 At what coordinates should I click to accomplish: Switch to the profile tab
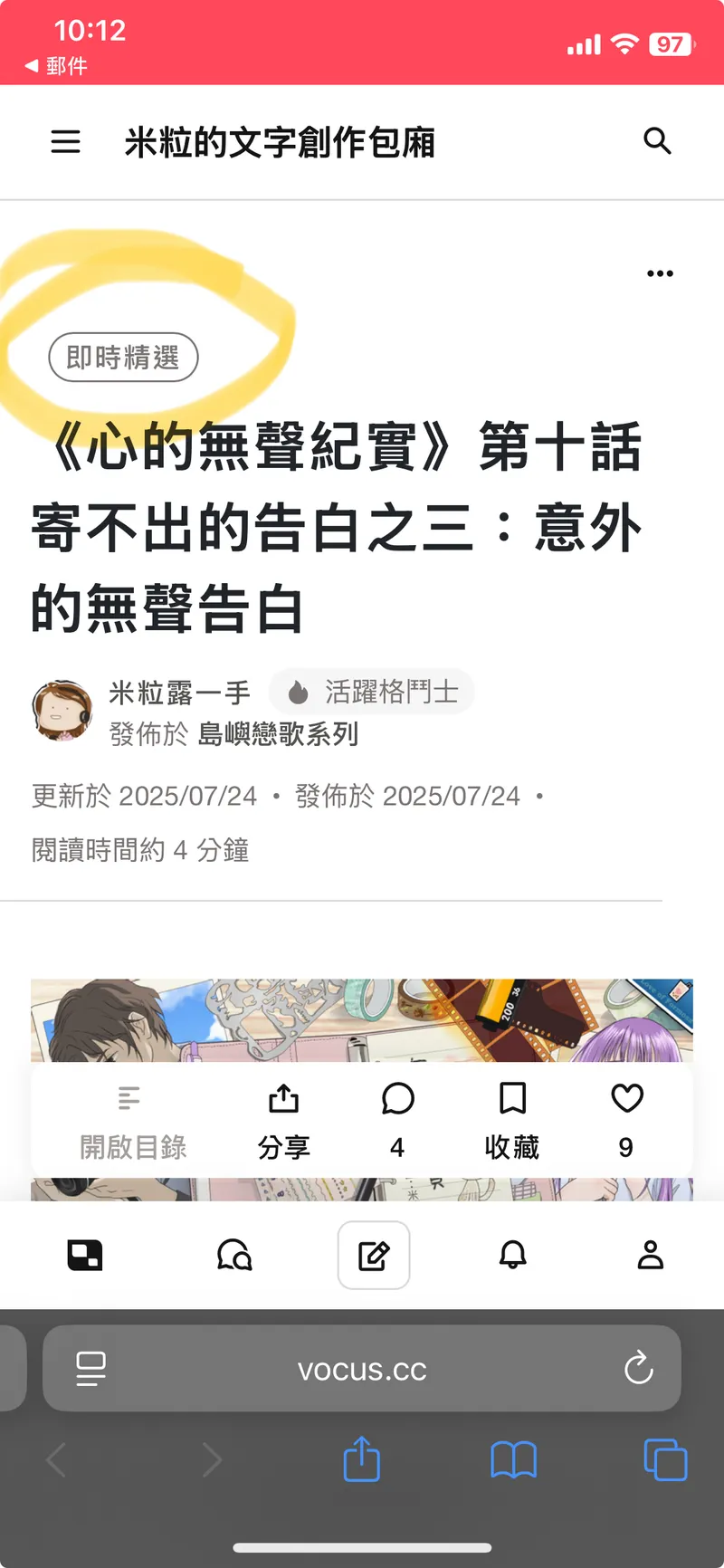pos(651,1255)
